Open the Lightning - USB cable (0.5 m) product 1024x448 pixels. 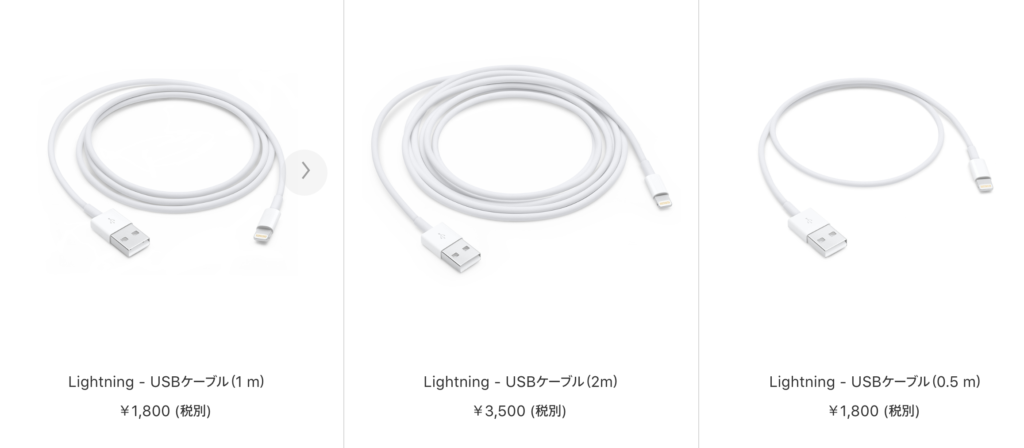click(874, 382)
